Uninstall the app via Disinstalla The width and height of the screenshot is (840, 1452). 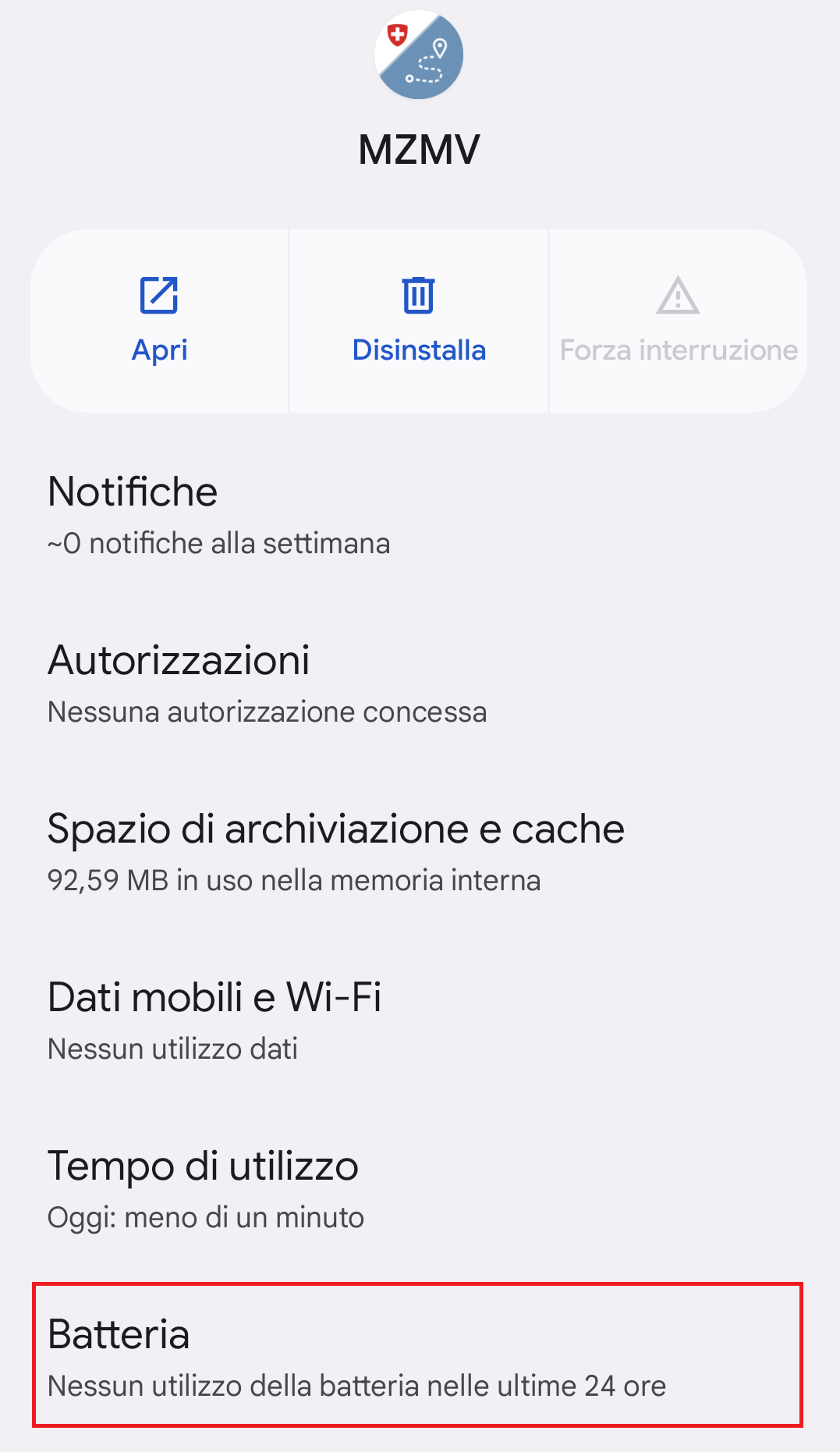point(419,321)
